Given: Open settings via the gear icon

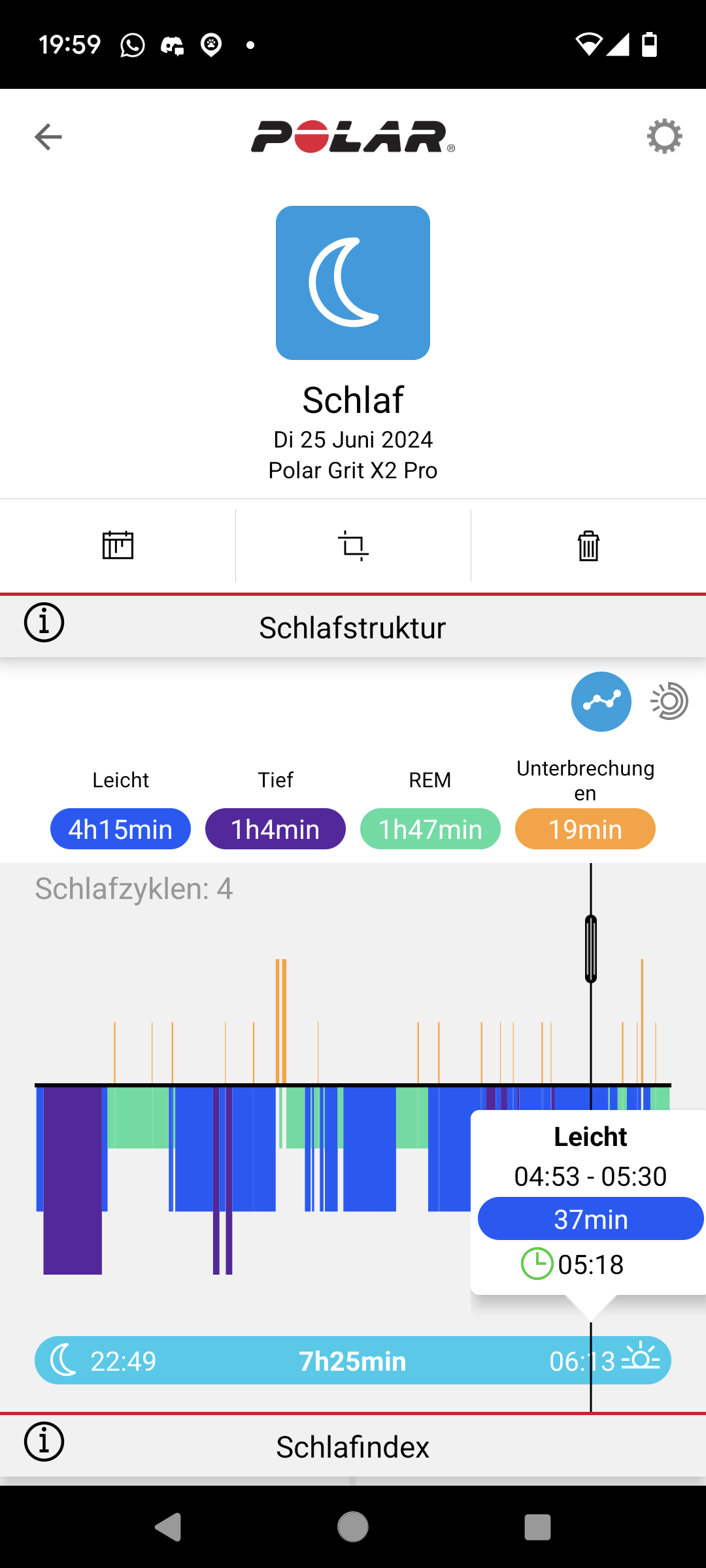Looking at the screenshot, I should 664,137.
